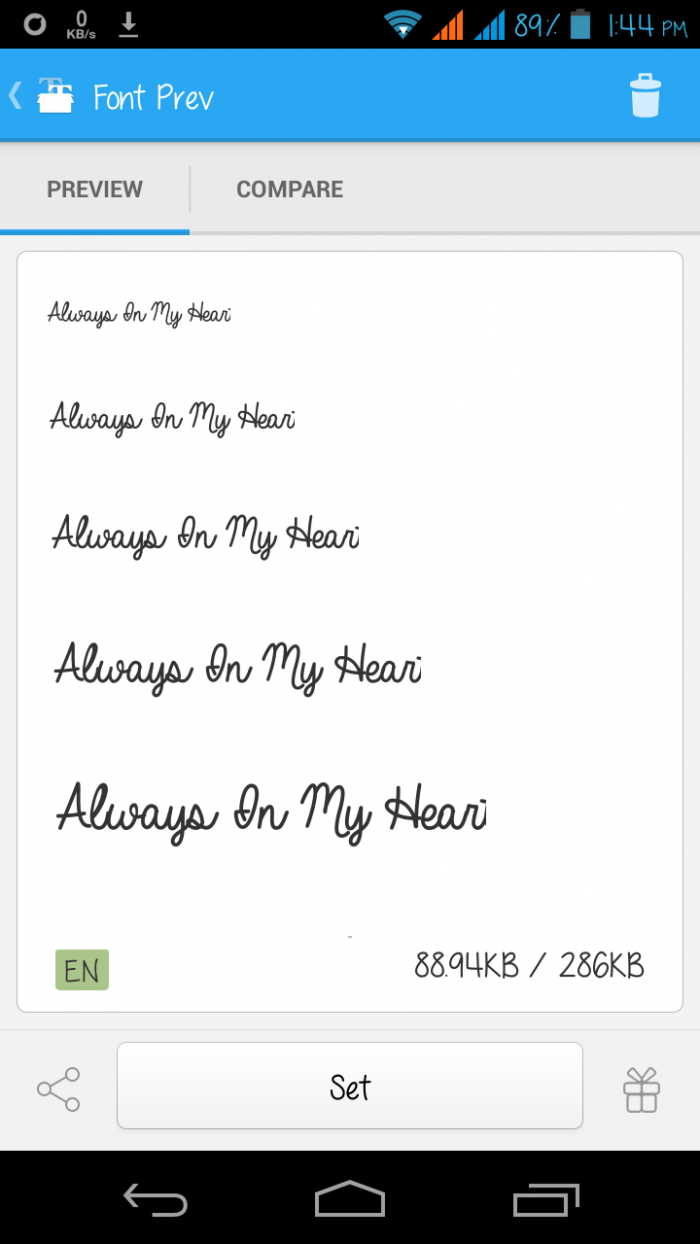Open the gift box icon
This screenshot has width=700, height=1244.
click(641, 1089)
